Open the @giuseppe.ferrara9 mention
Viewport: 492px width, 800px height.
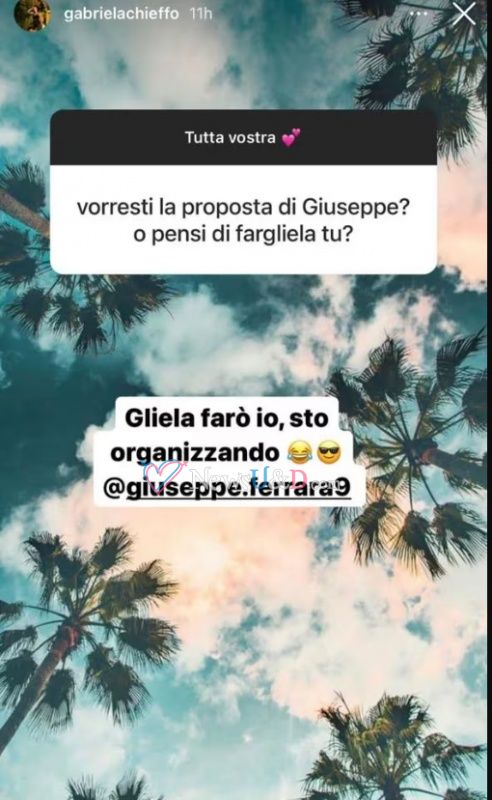[x=227, y=488]
